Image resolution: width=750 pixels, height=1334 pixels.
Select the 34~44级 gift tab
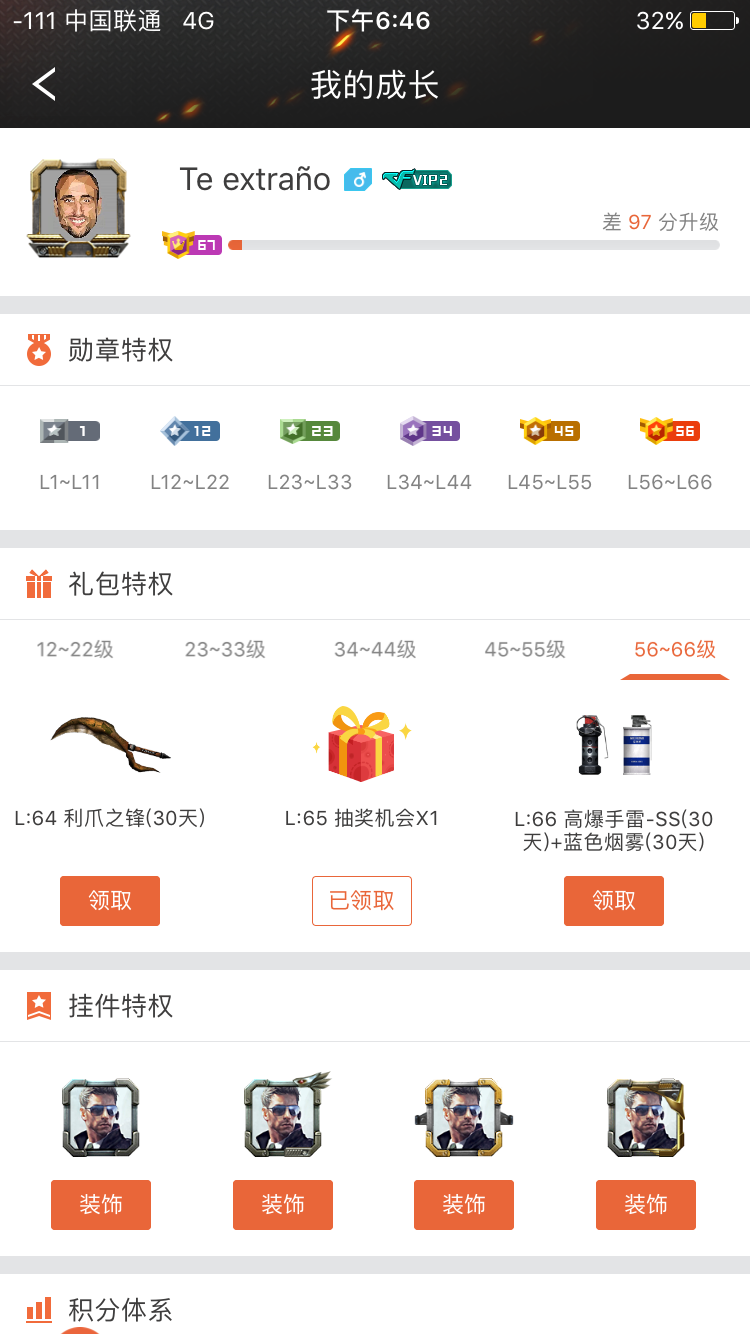coord(375,650)
